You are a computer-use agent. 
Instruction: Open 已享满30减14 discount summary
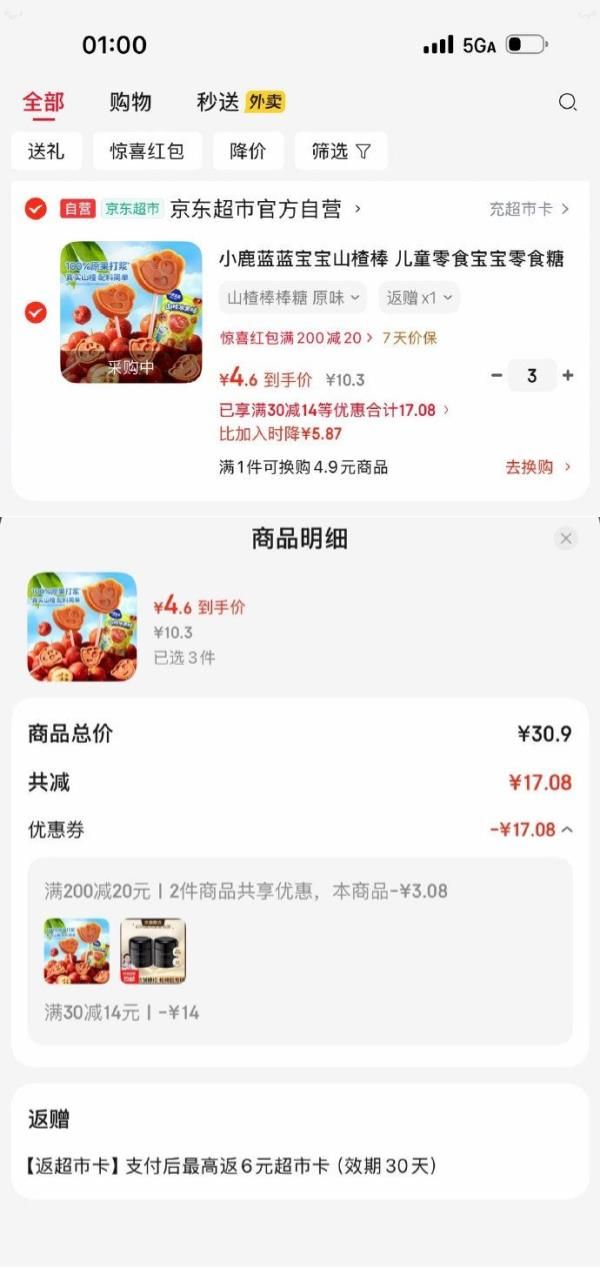click(x=334, y=410)
